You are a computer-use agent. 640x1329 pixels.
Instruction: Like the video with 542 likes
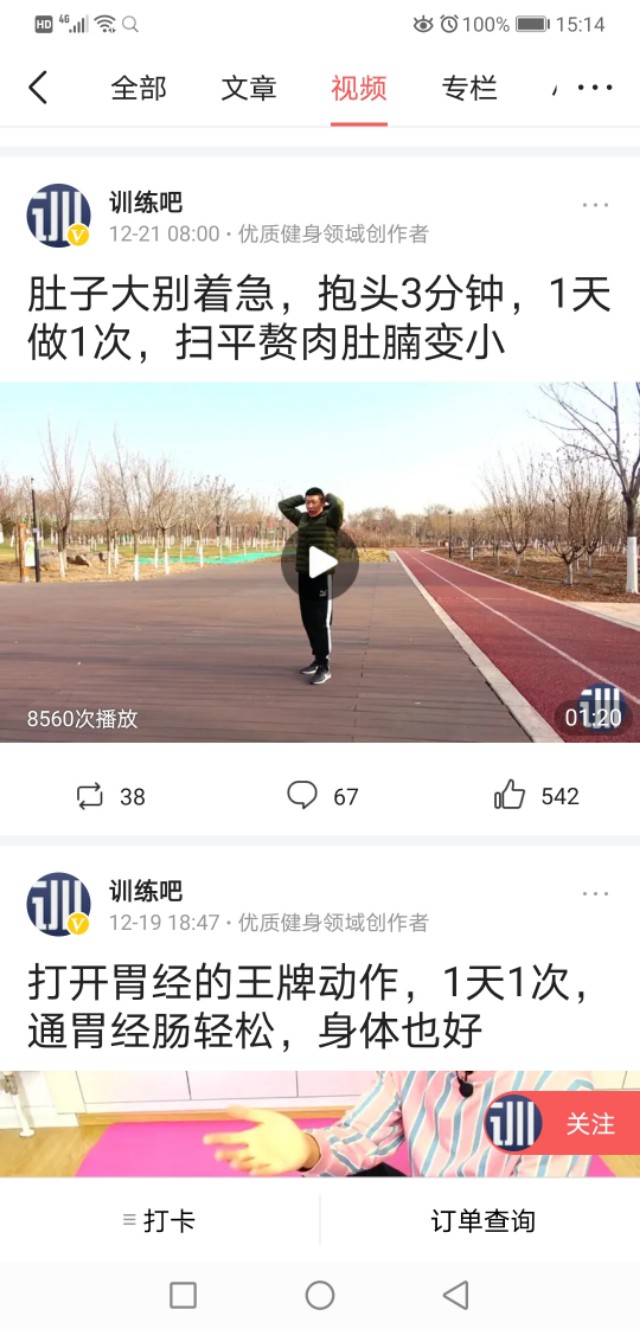point(536,796)
